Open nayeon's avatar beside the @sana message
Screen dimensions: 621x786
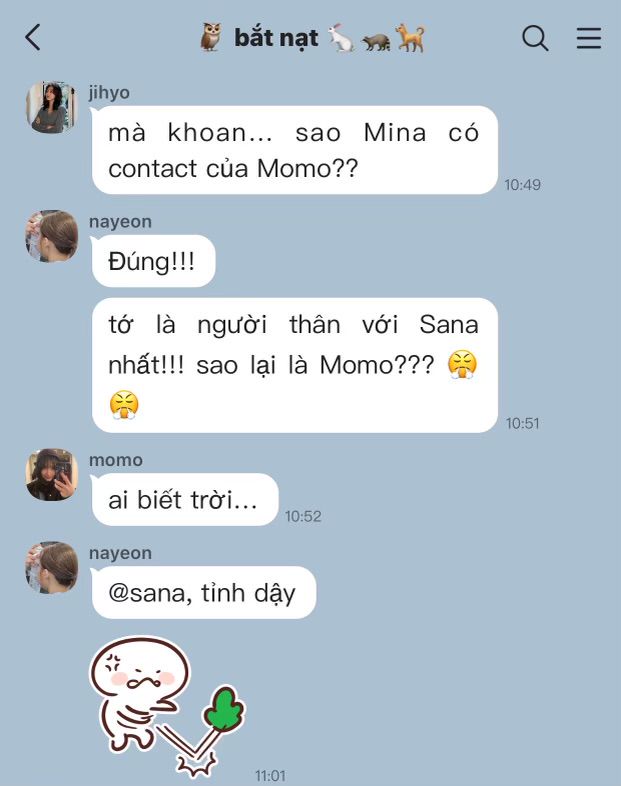51,567
